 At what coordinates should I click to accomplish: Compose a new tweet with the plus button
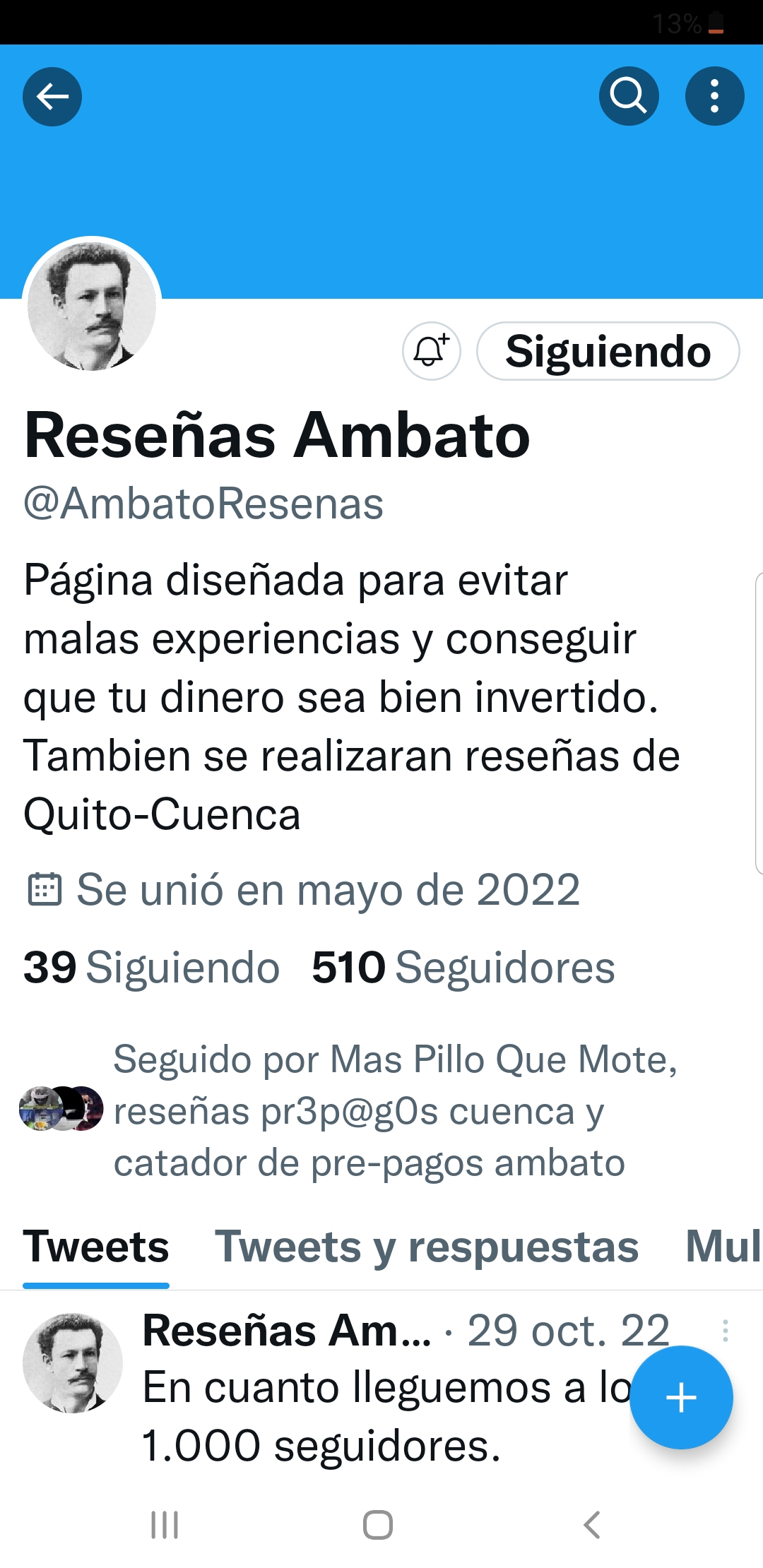(681, 1398)
